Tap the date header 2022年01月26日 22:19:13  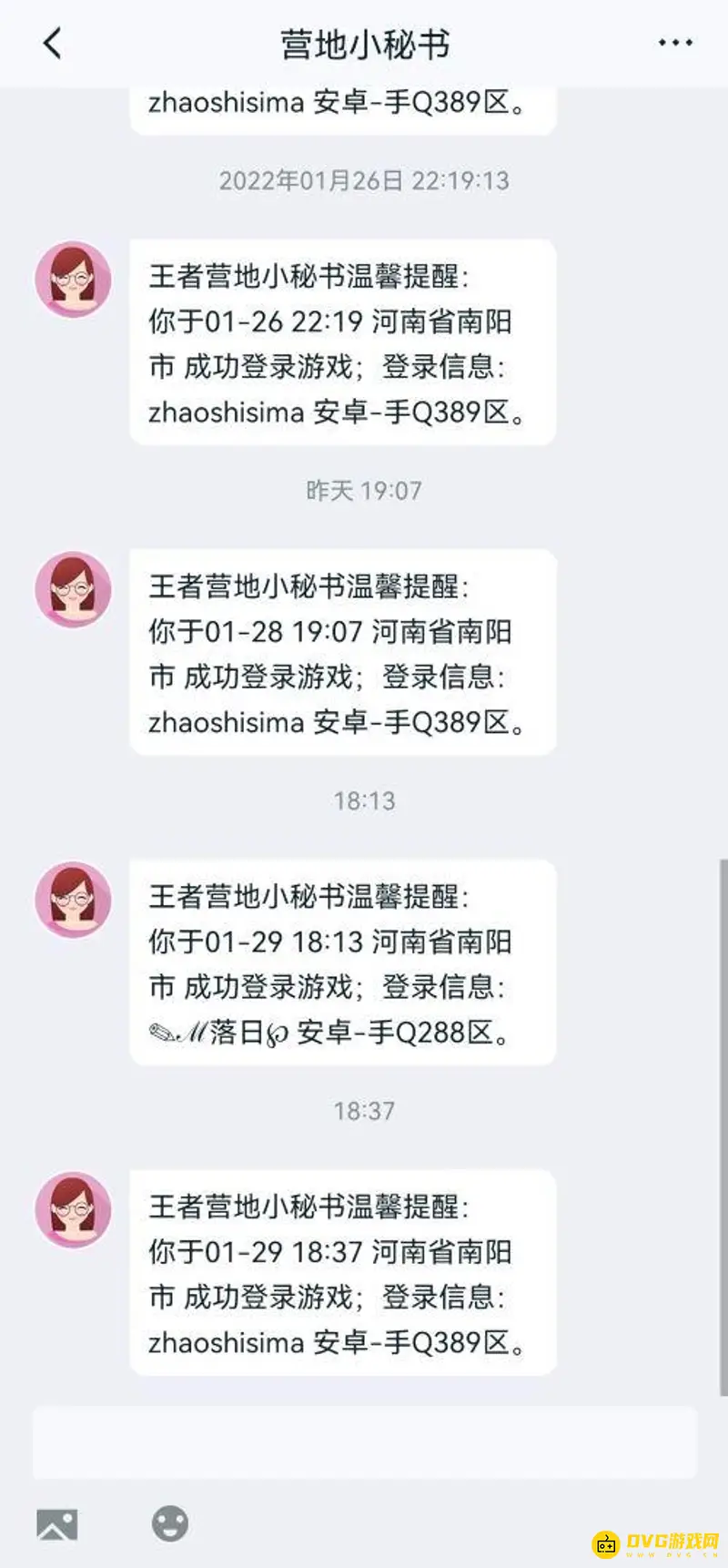pyautogui.click(x=364, y=181)
